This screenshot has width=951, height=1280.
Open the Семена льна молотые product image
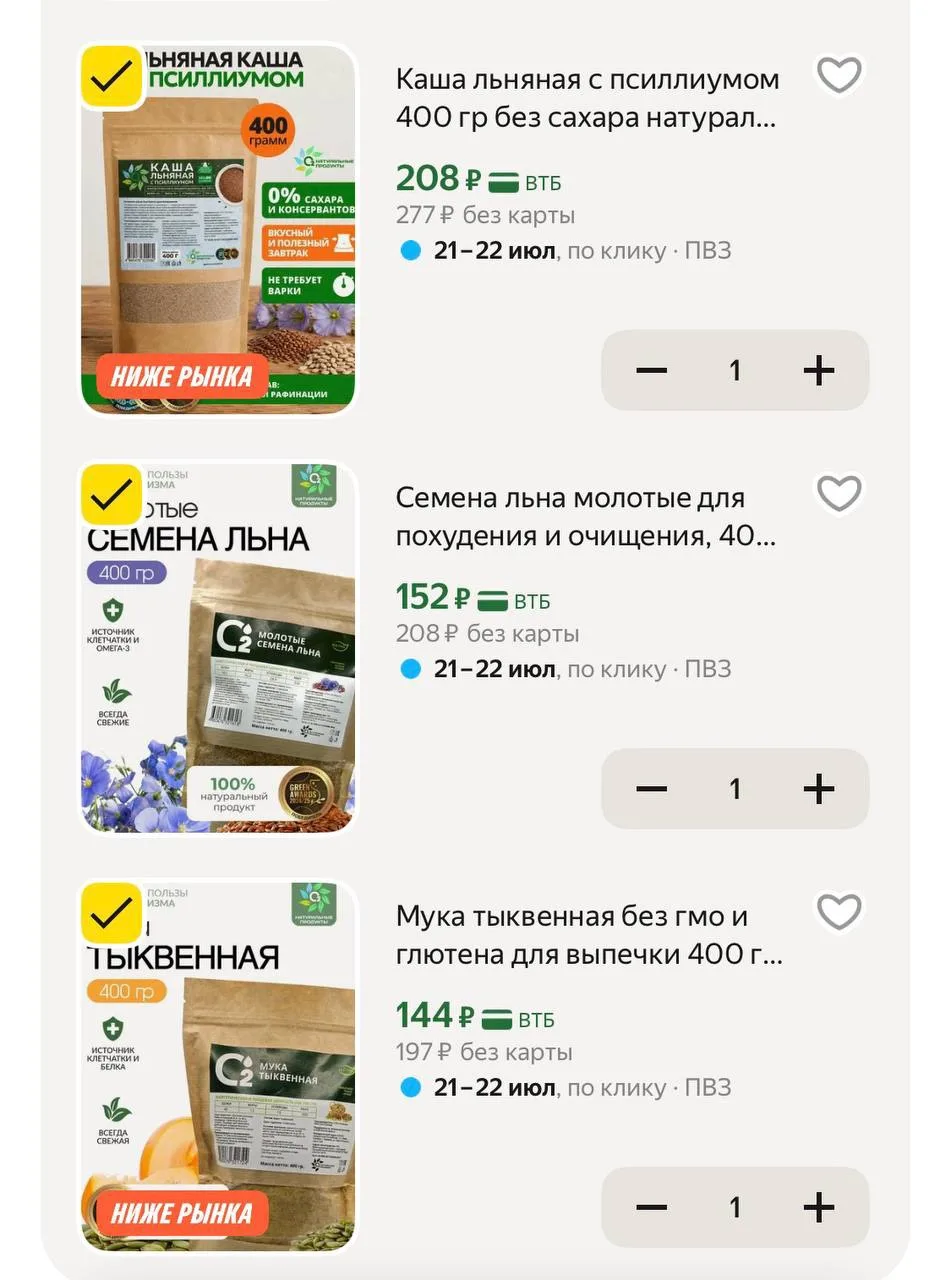pos(218,648)
